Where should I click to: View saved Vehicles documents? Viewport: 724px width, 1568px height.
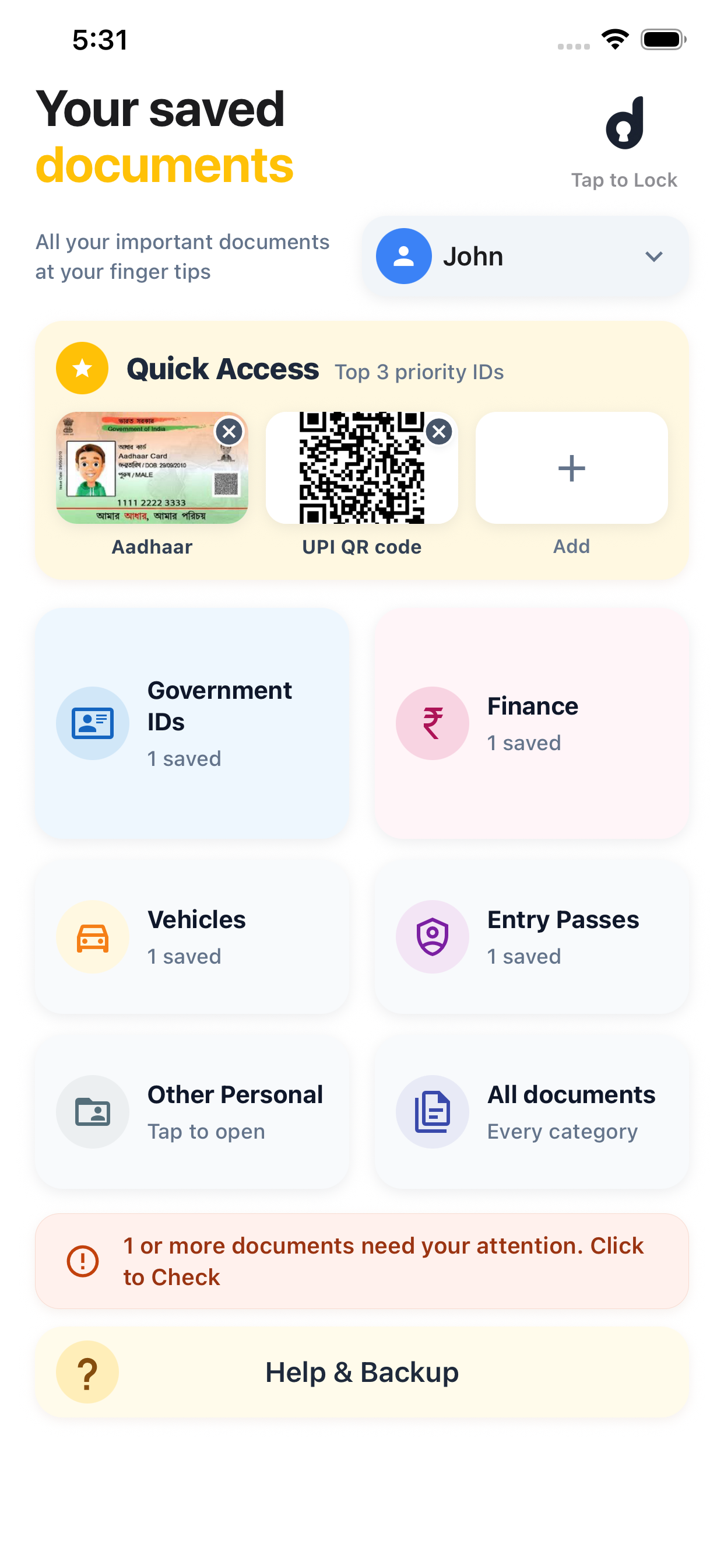(192, 937)
